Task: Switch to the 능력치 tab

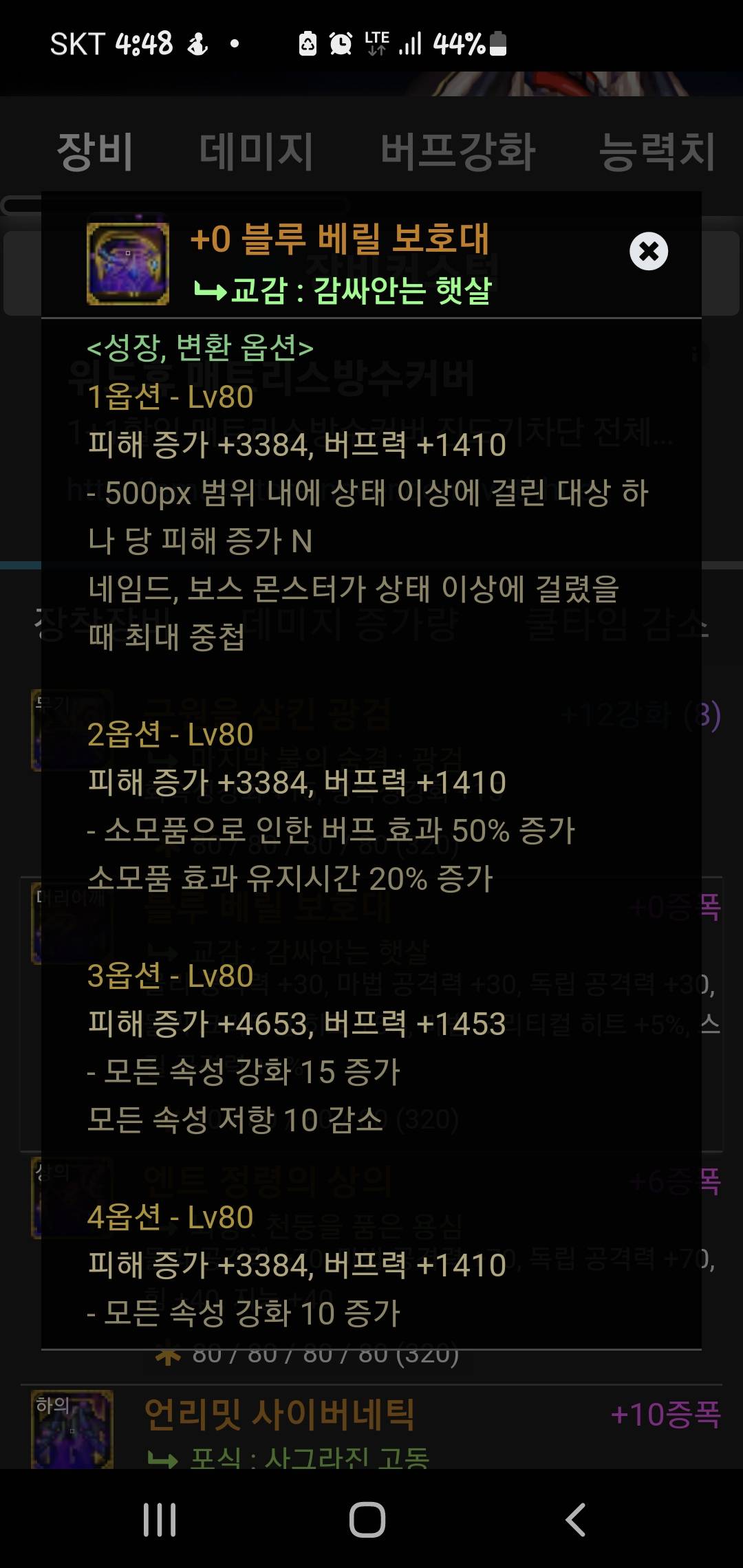Action: pyautogui.click(x=657, y=151)
